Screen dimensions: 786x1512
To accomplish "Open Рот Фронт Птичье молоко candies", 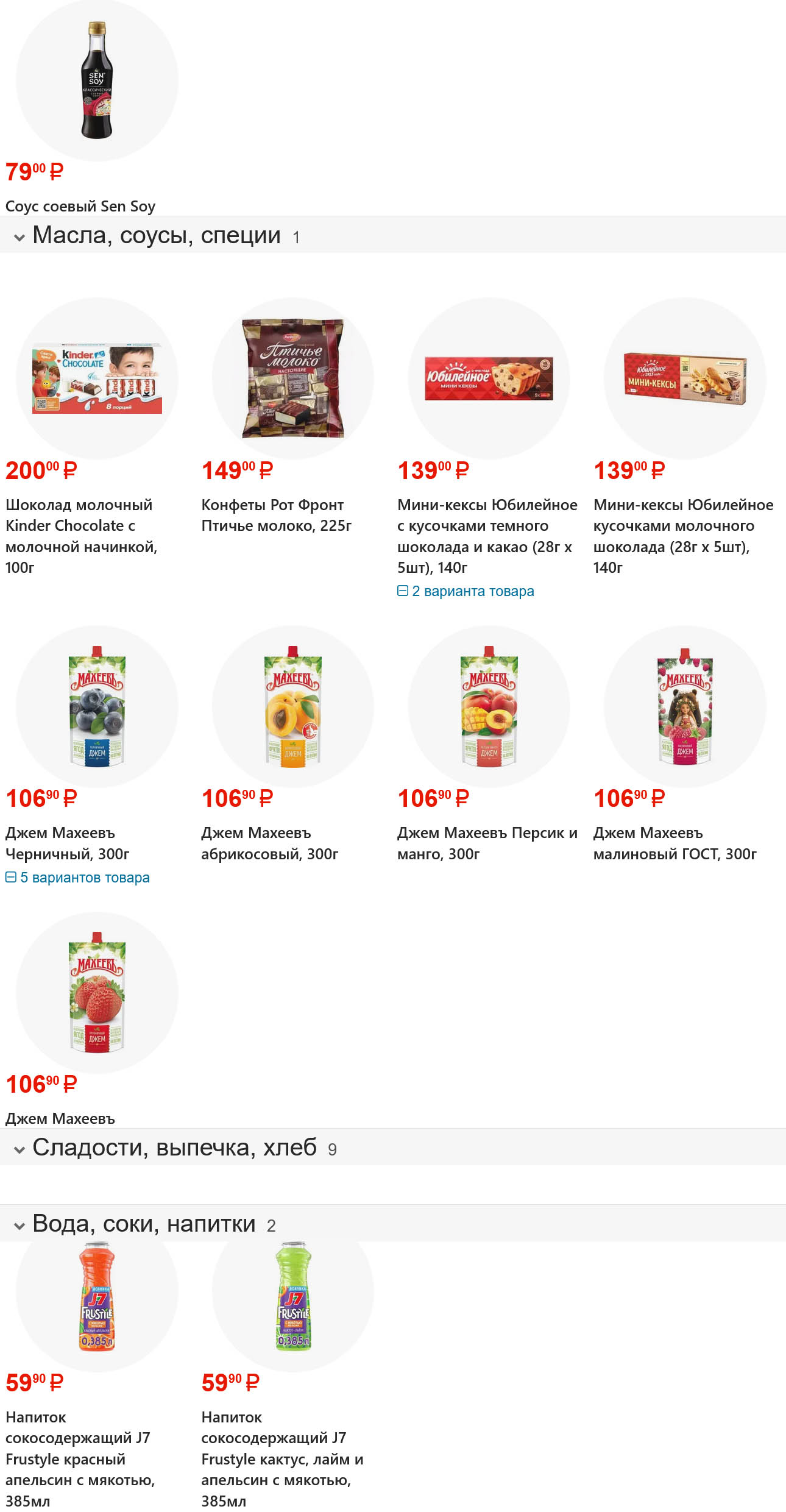I will tap(292, 378).
